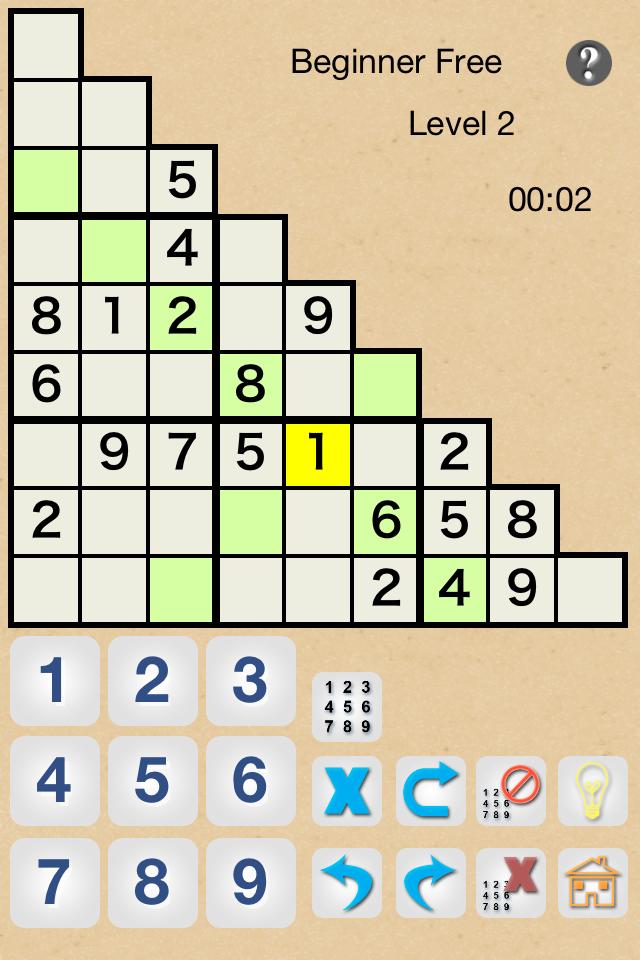Open the help question mark
640x960 pixels.
pyautogui.click(x=589, y=63)
